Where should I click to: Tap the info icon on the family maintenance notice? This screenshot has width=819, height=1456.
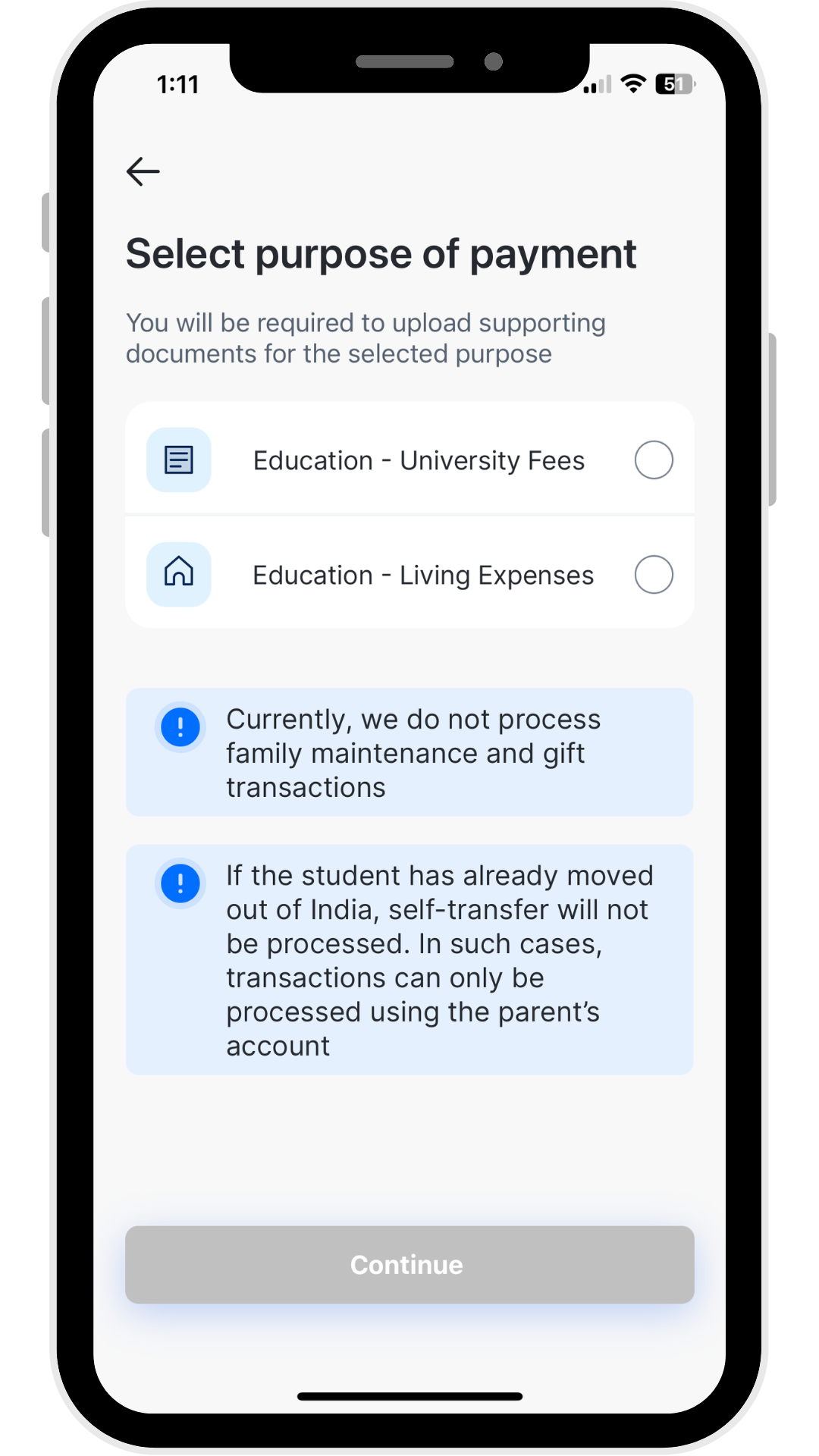[180, 726]
